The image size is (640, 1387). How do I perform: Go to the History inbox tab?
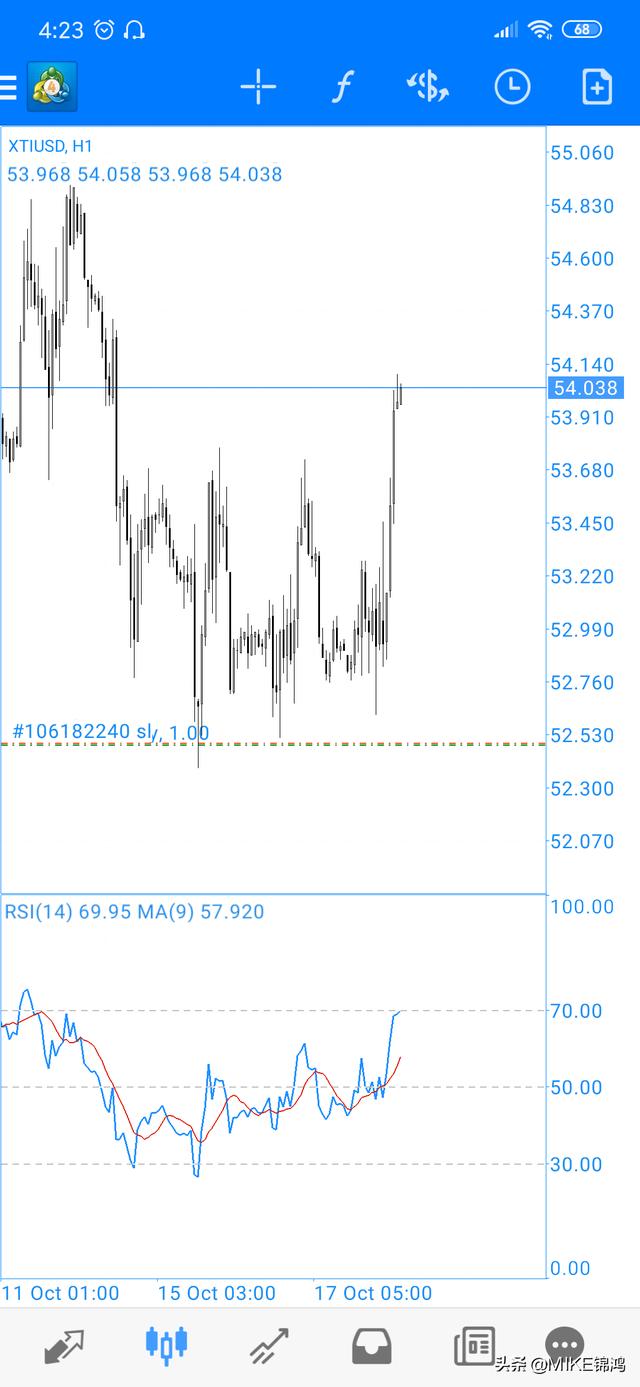[x=371, y=1346]
